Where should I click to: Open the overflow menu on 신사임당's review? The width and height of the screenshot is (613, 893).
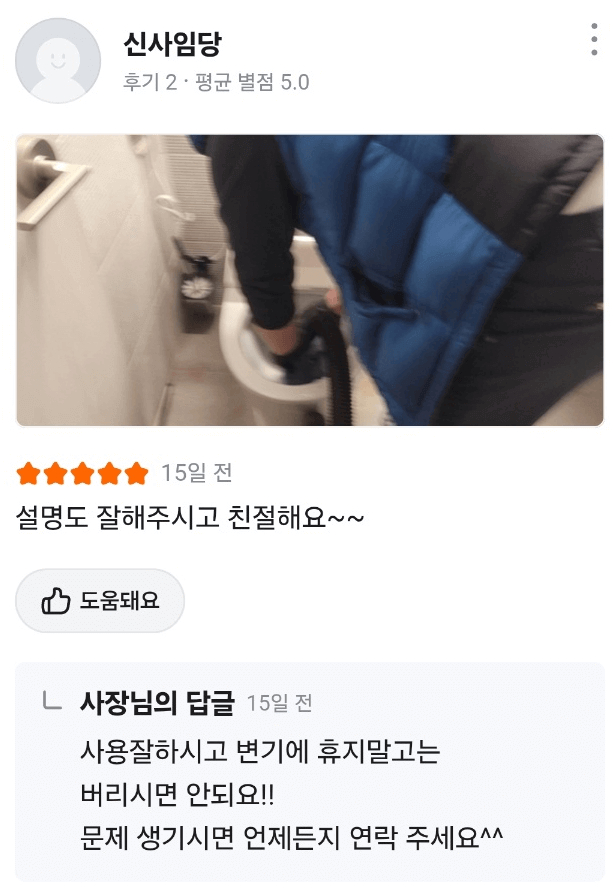tap(595, 41)
